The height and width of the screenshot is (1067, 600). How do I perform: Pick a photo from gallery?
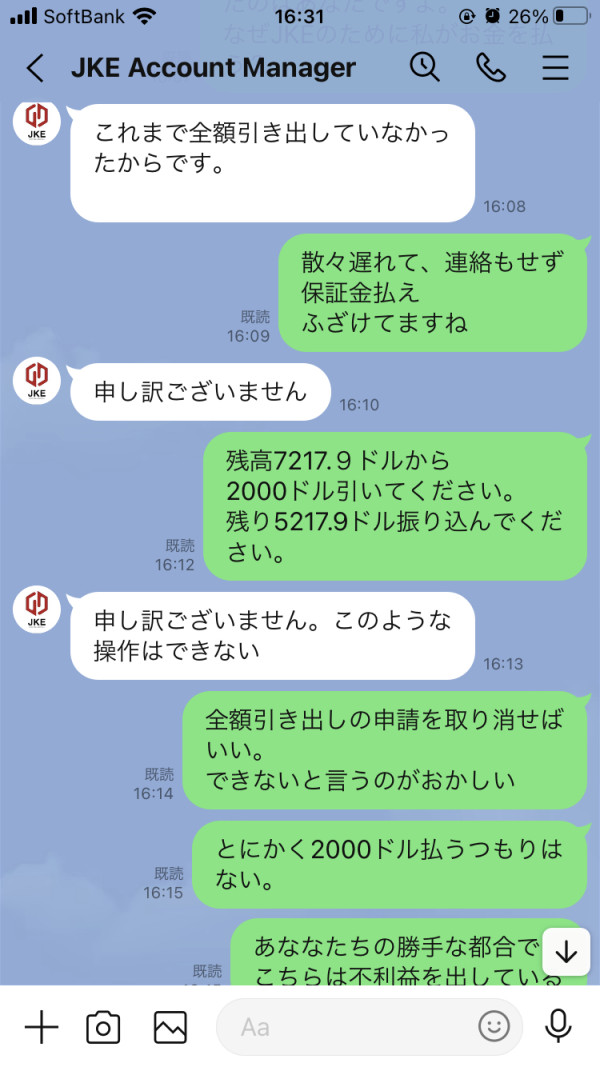tap(170, 1027)
